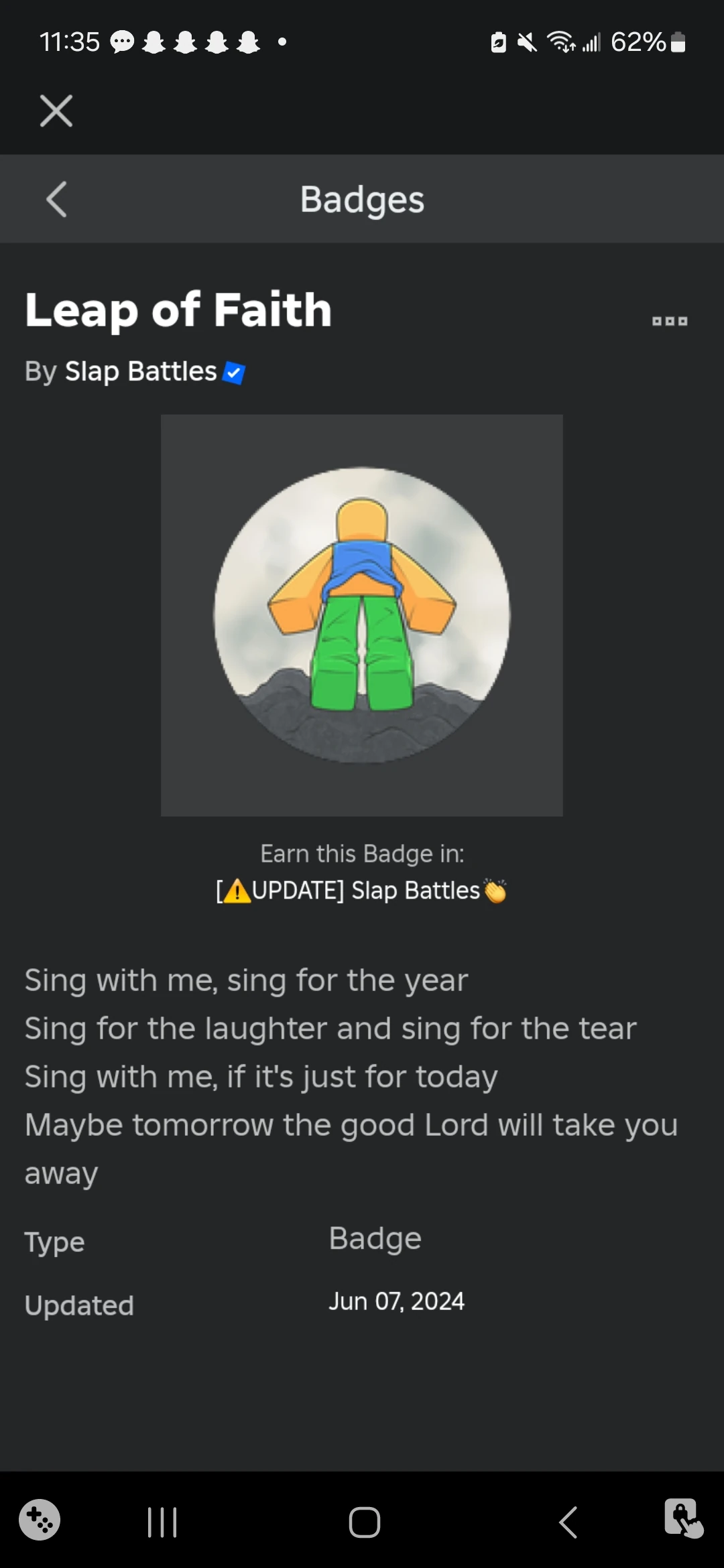The width and height of the screenshot is (724, 1568).
Task: Go back from the Badges page
Action: [57, 199]
